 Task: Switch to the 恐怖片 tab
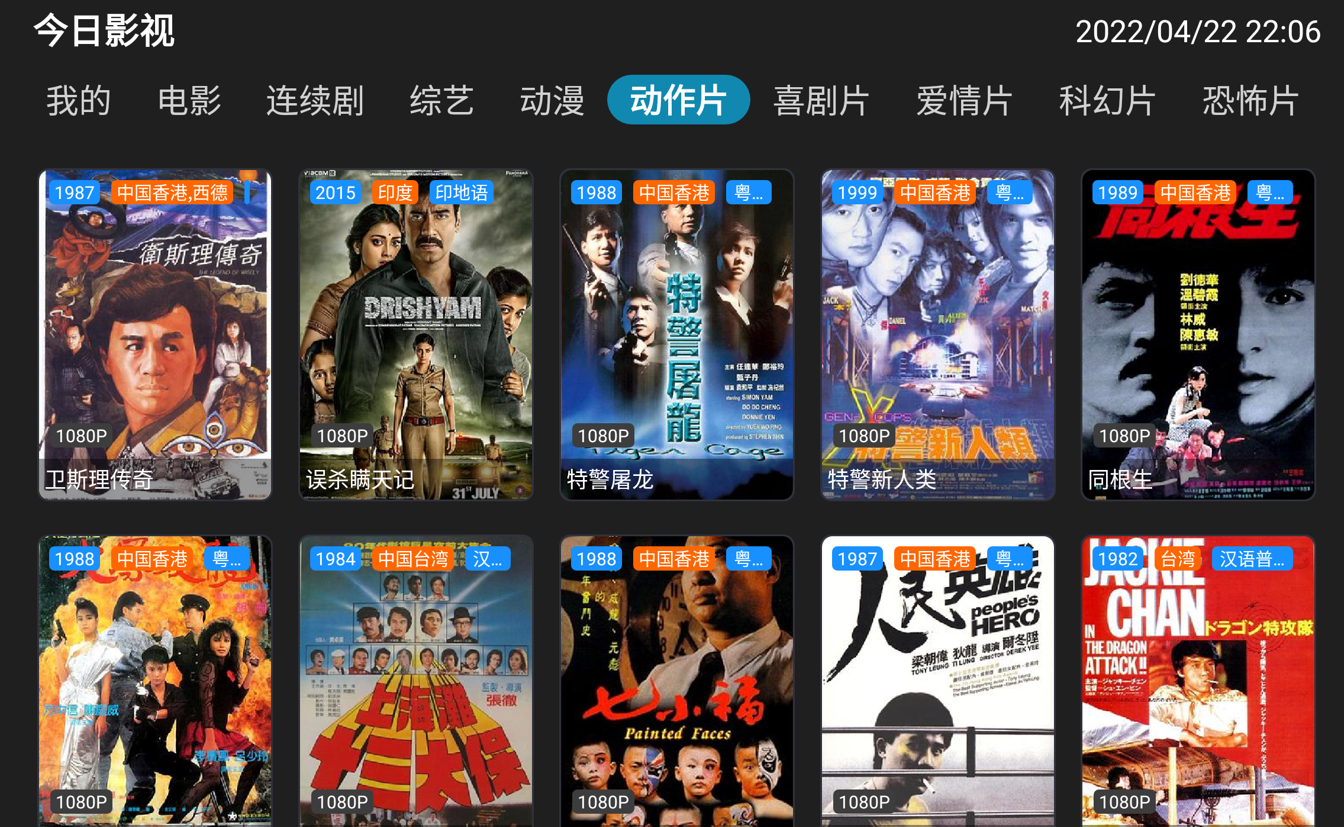(x=1250, y=101)
